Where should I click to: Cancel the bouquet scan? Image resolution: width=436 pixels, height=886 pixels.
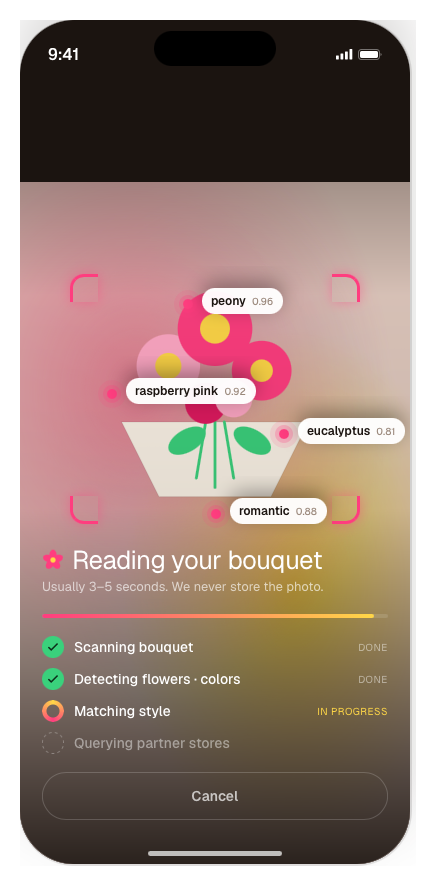(215, 796)
